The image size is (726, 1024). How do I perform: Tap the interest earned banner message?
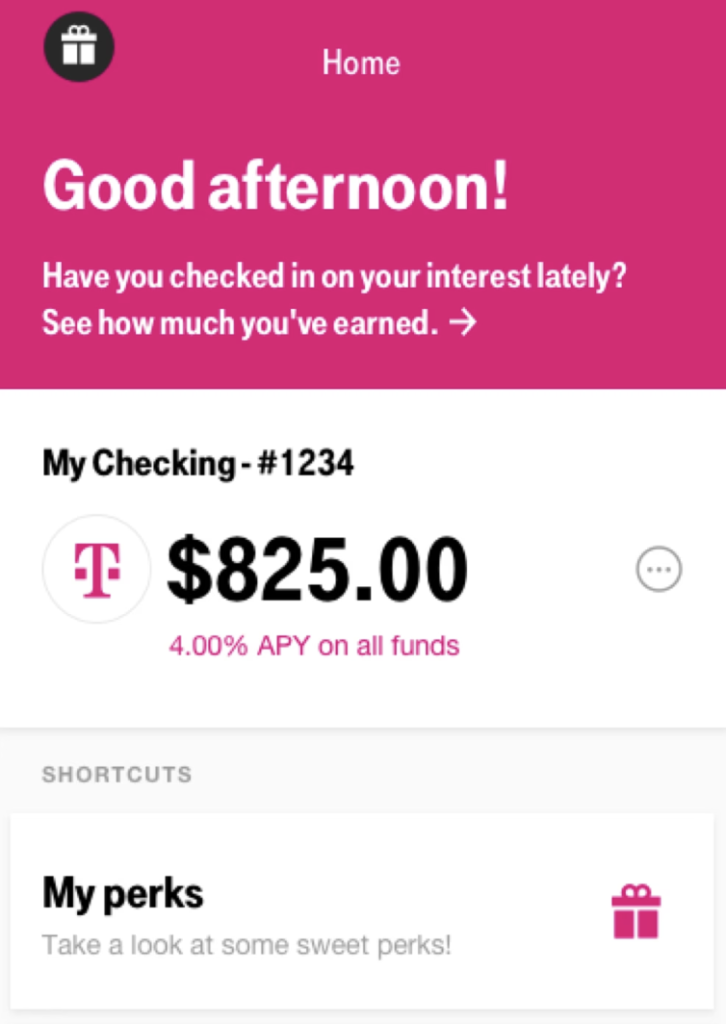(x=335, y=299)
